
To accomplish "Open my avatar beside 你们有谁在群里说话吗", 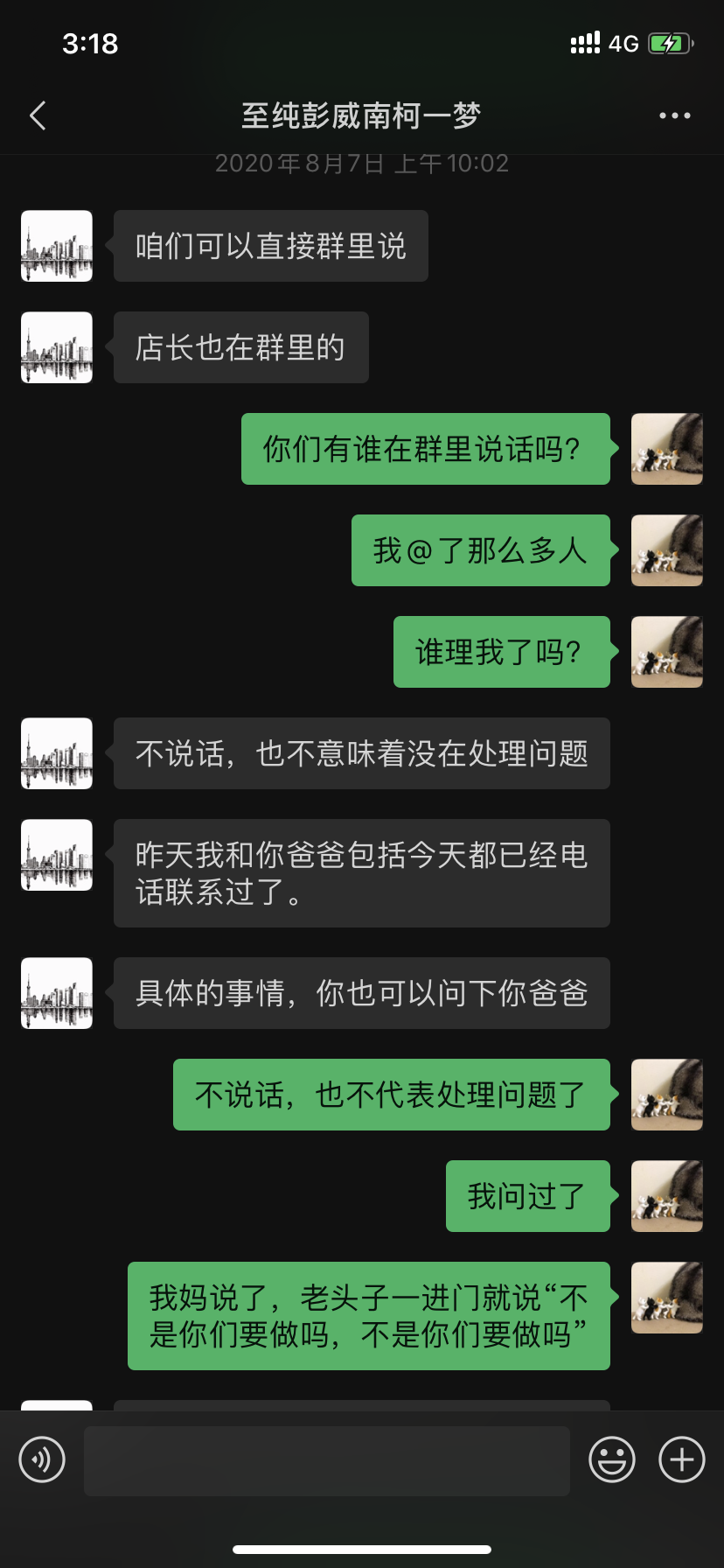I will click(667, 449).
